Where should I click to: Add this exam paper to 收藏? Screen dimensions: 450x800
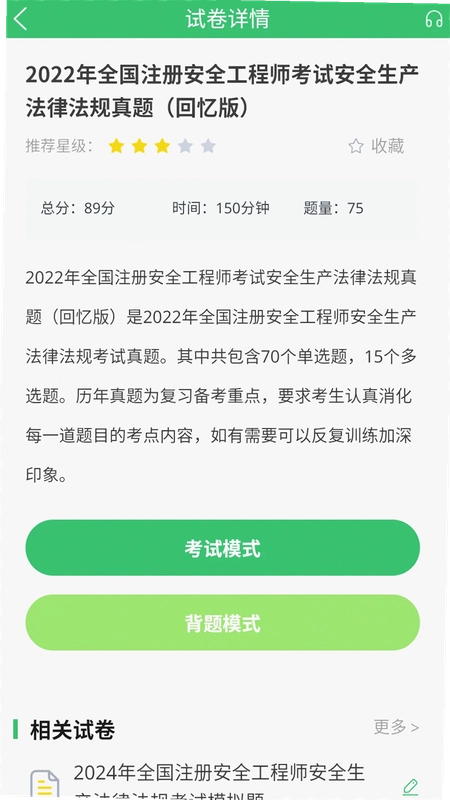pyautogui.click(x=377, y=146)
